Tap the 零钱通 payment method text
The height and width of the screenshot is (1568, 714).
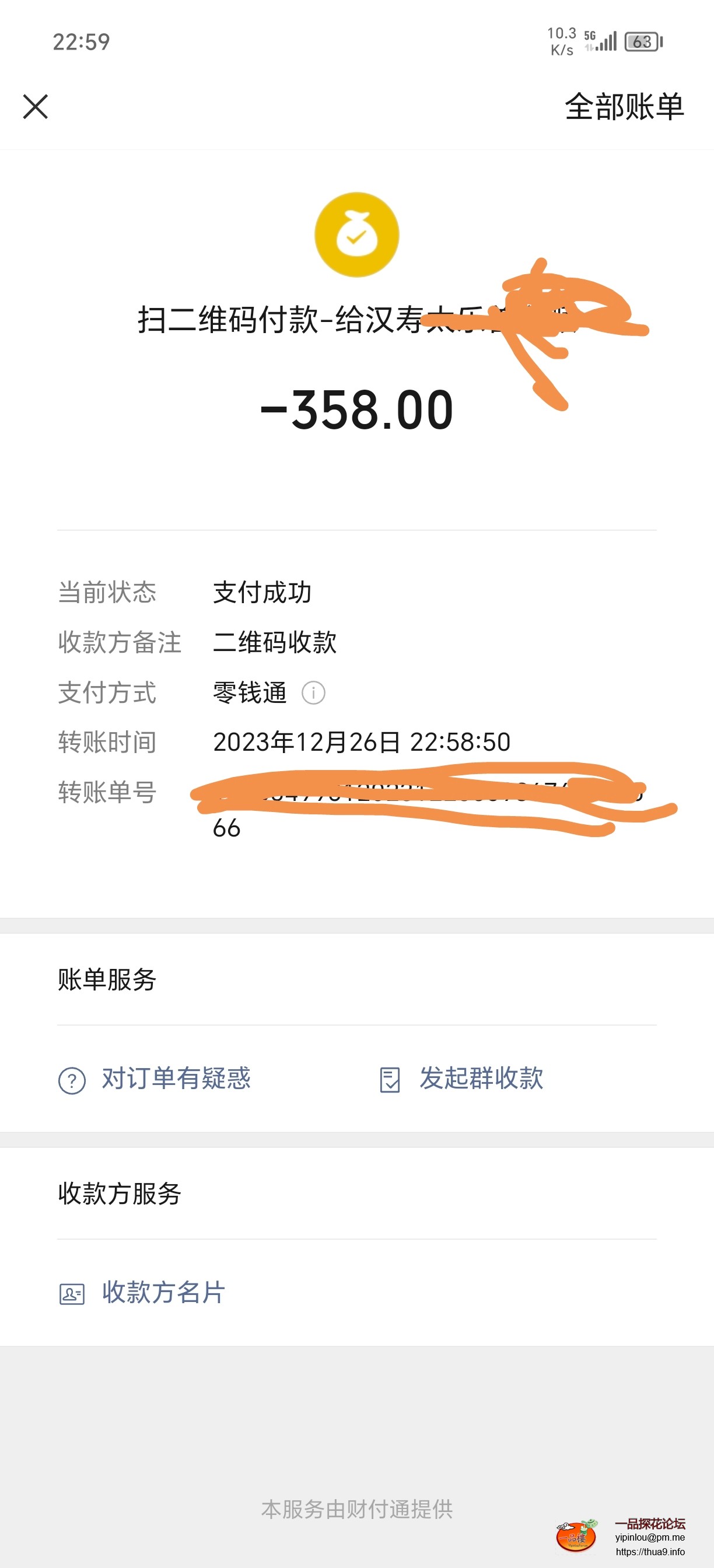pos(250,692)
